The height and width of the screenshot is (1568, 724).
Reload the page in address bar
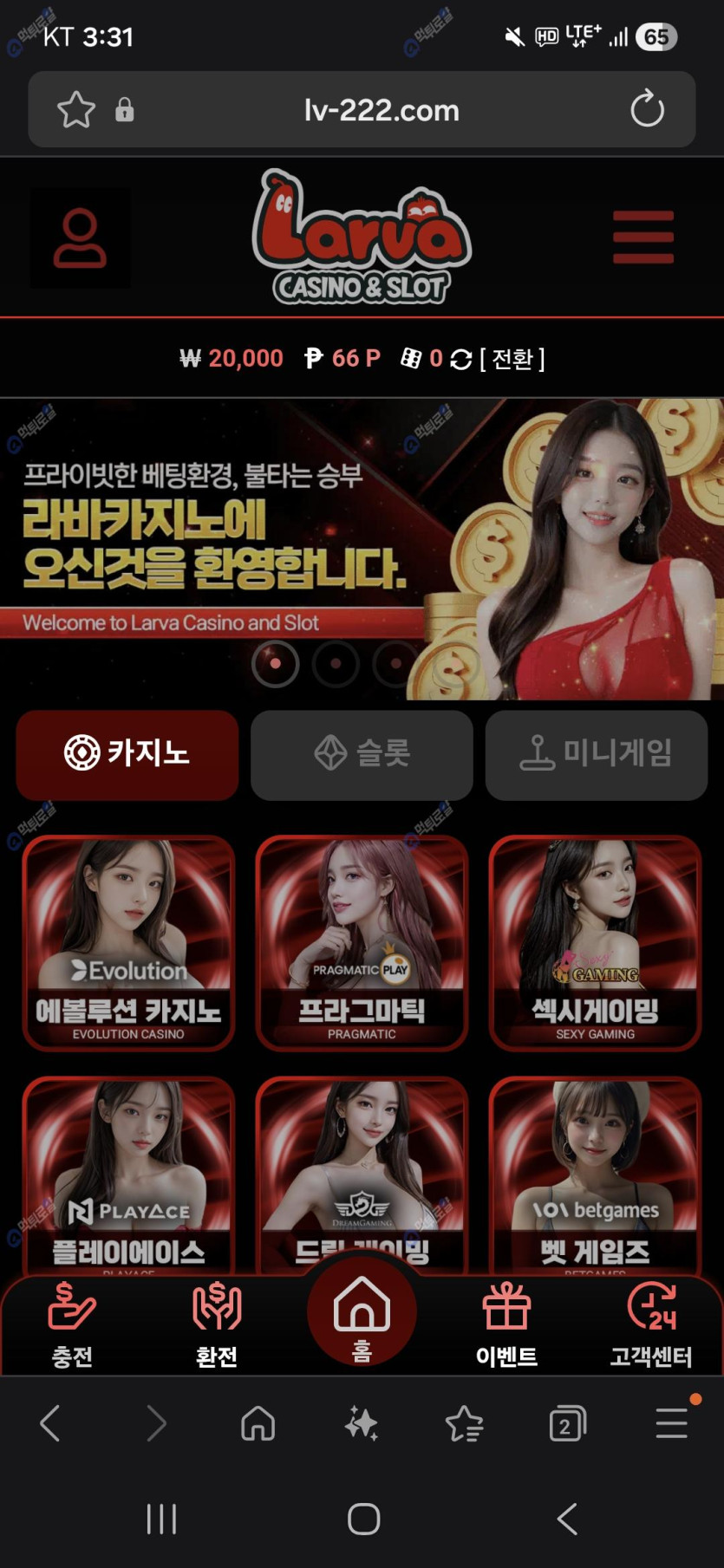pyautogui.click(x=647, y=109)
